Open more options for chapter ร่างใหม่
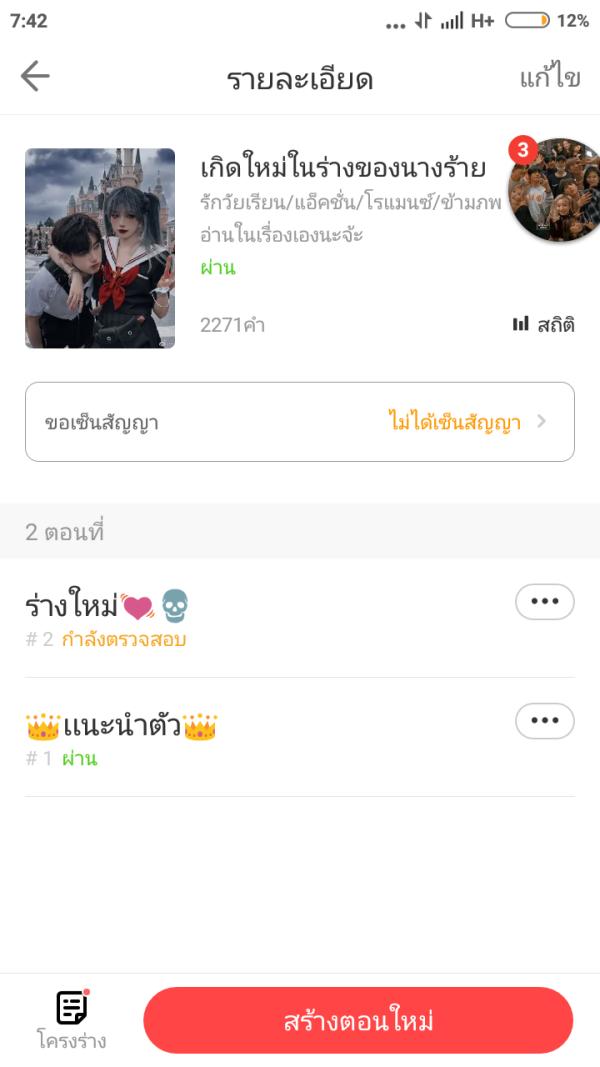This screenshot has height=1067, width=600. click(x=545, y=602)
